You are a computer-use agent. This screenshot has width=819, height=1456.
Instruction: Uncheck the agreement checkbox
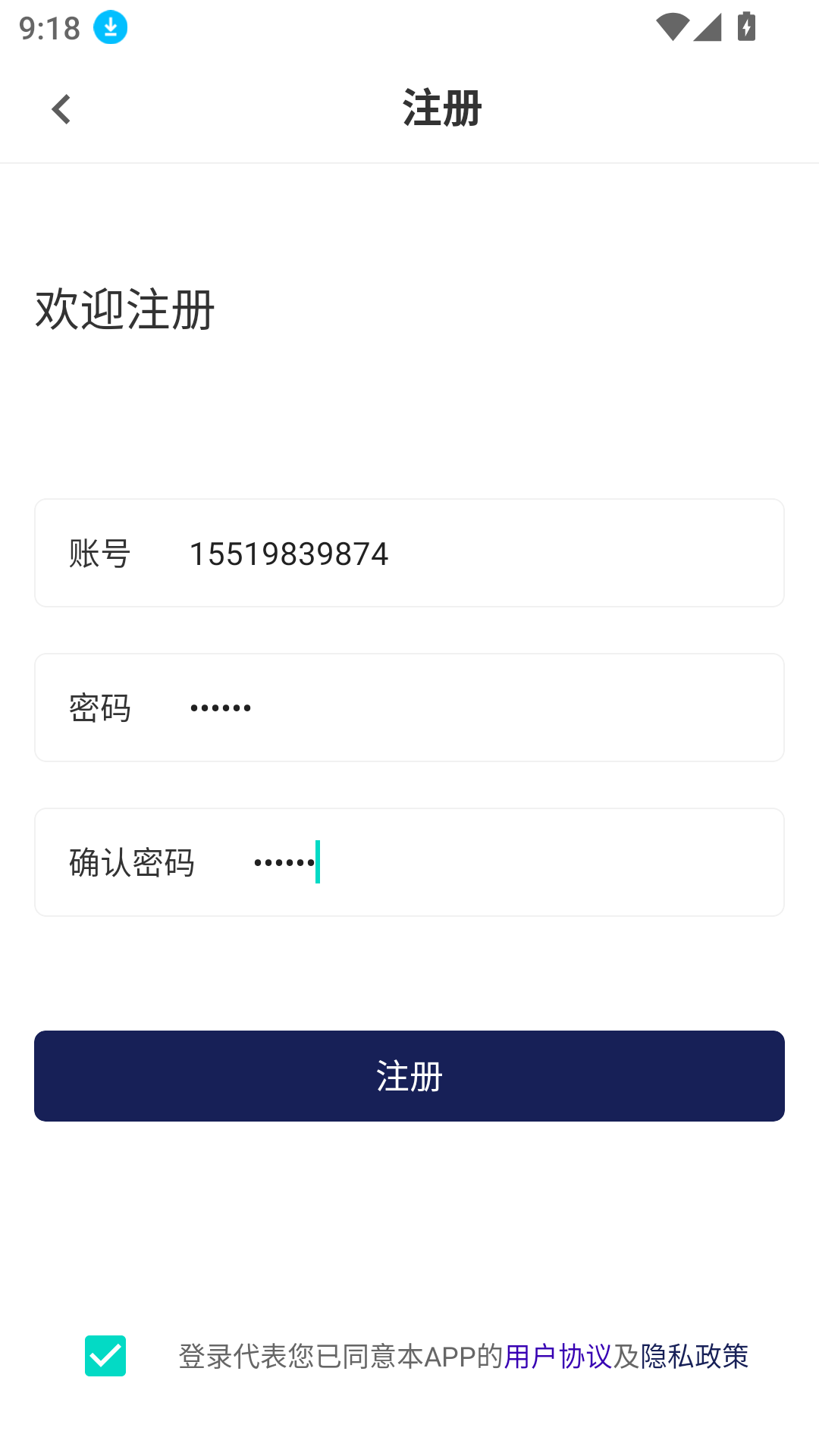(x=105, y=1356)
